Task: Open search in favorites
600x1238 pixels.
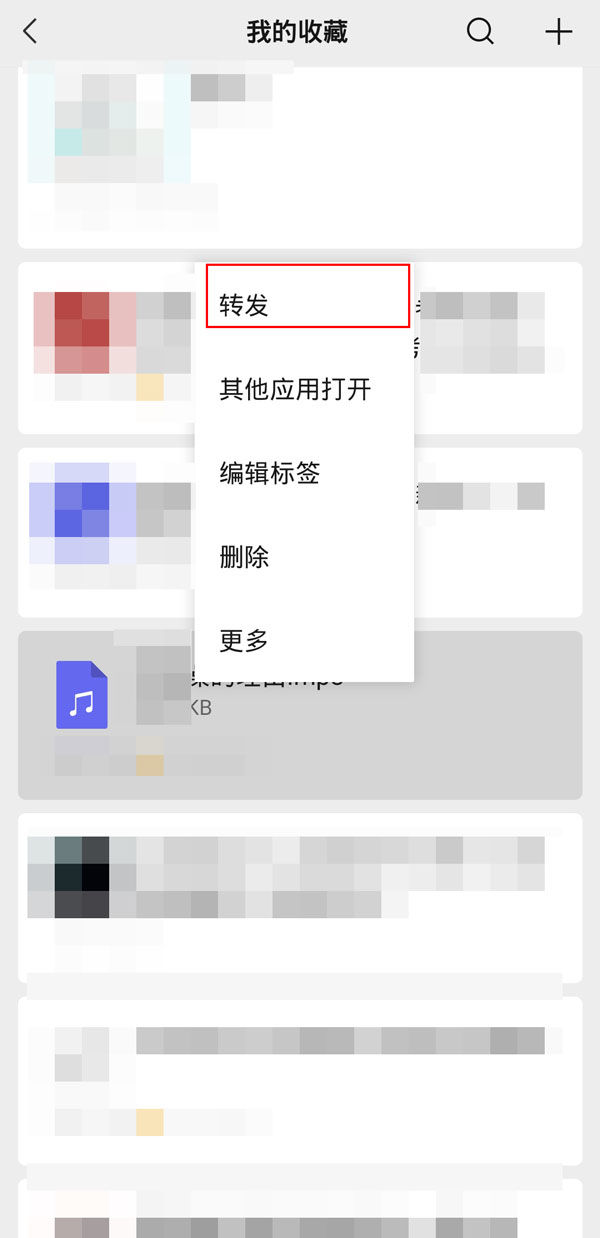Action: click(480, 32)
